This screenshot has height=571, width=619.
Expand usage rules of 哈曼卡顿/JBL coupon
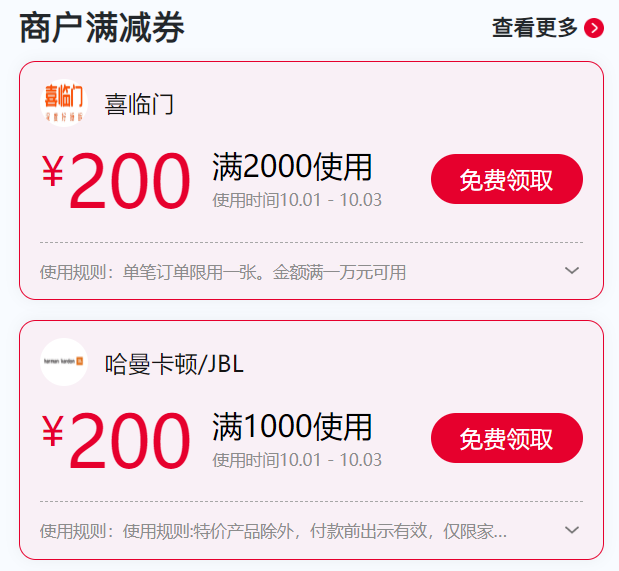[x=572, y=530]
